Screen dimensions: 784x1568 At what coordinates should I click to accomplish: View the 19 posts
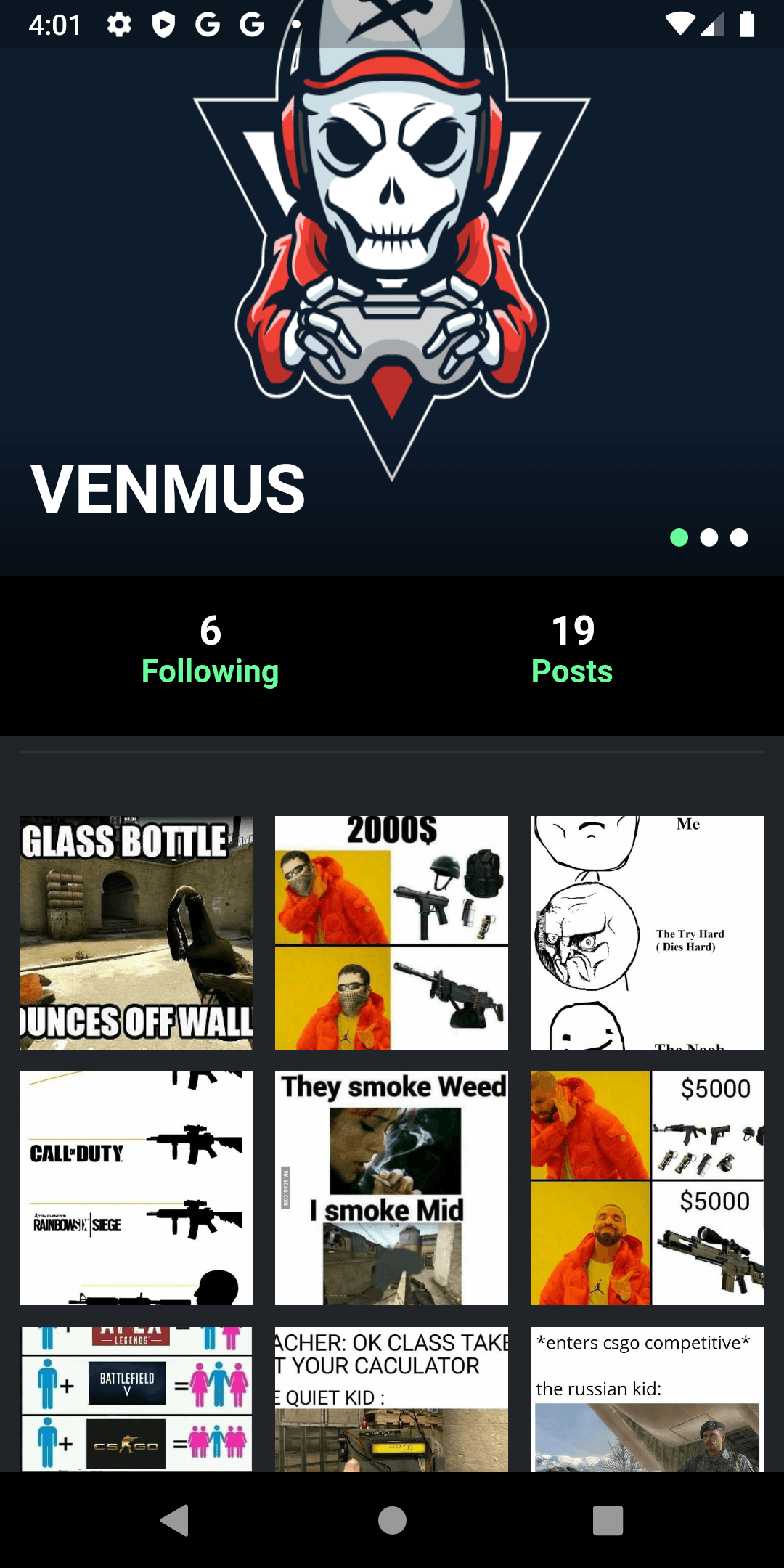pos(572,650)
